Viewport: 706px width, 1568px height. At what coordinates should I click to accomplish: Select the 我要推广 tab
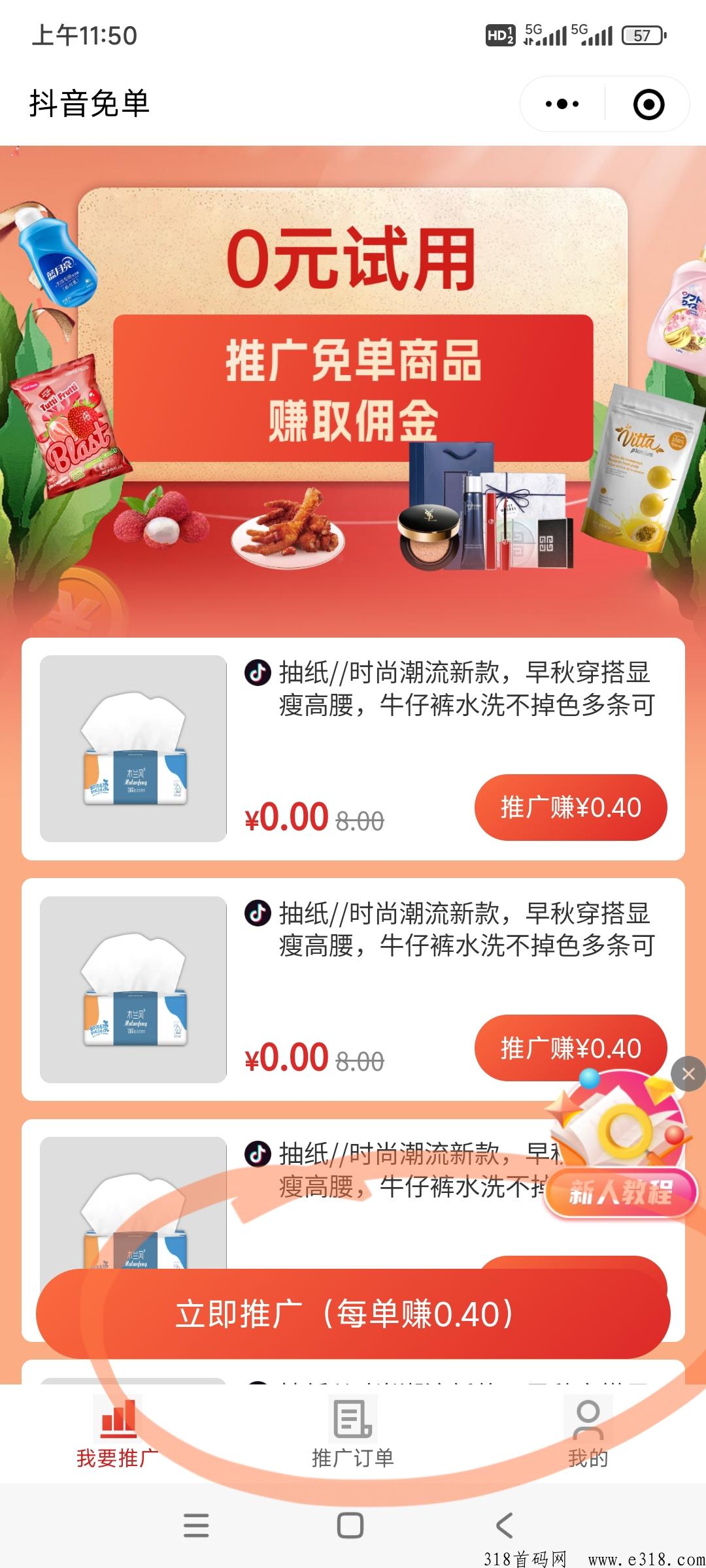[x=118, y=1432]
